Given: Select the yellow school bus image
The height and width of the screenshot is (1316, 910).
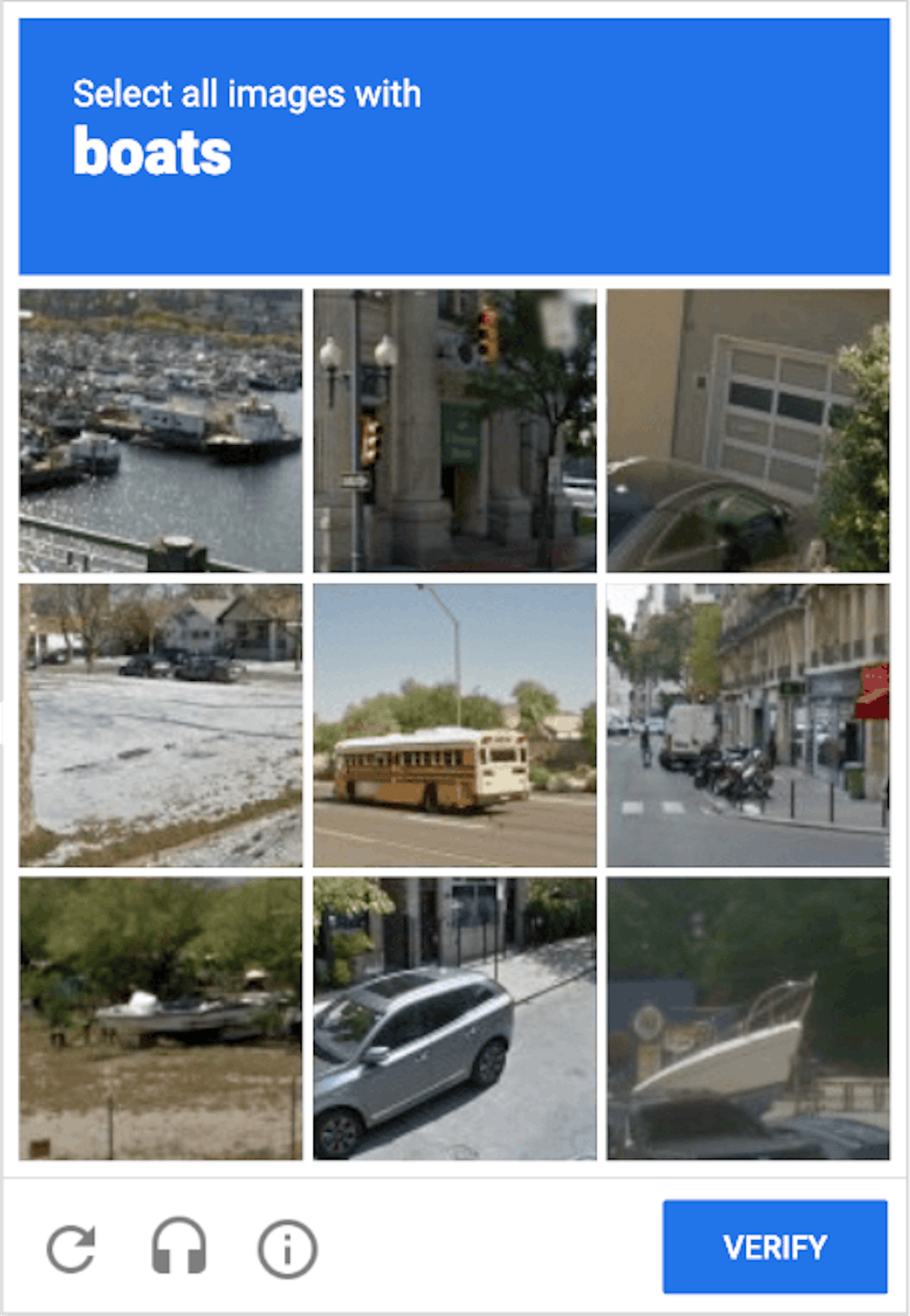Looking at the screenshot, I should [454, 724].
